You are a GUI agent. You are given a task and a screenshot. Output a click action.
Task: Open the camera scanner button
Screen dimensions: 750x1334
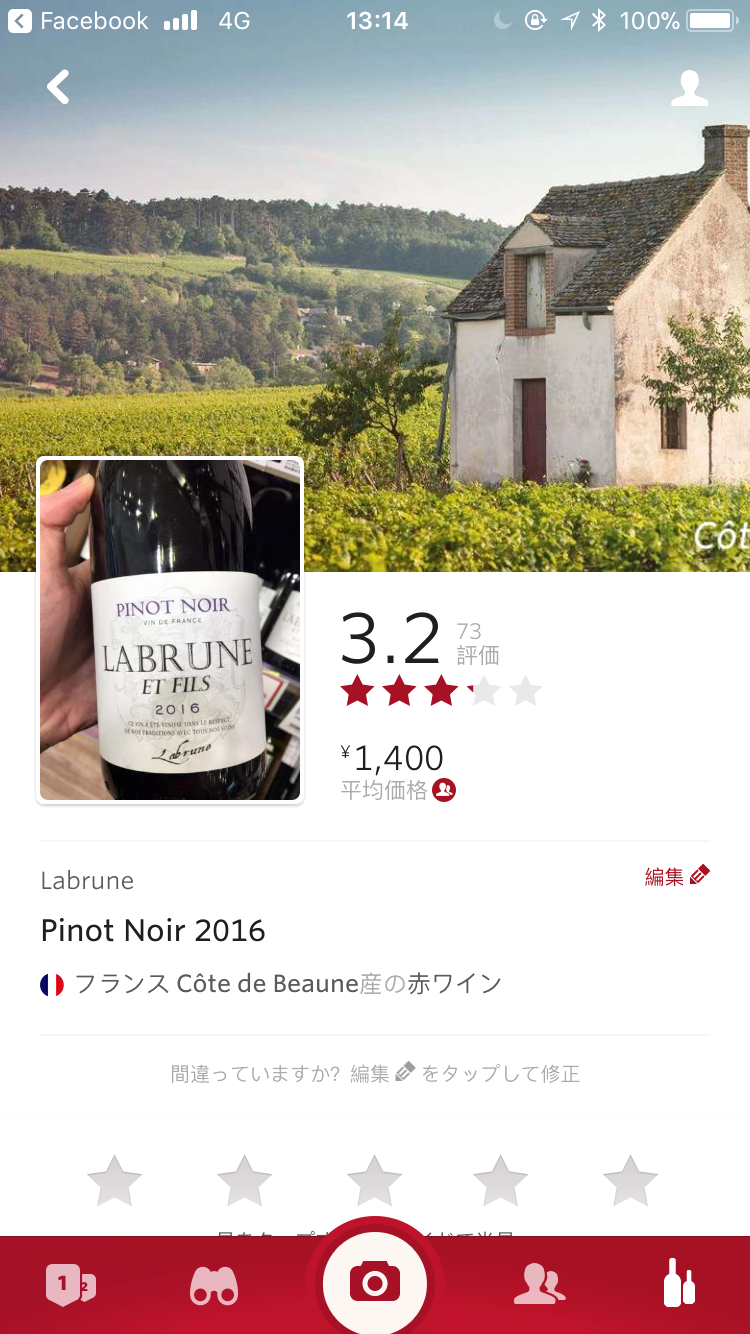click(x=375, y=1282)
